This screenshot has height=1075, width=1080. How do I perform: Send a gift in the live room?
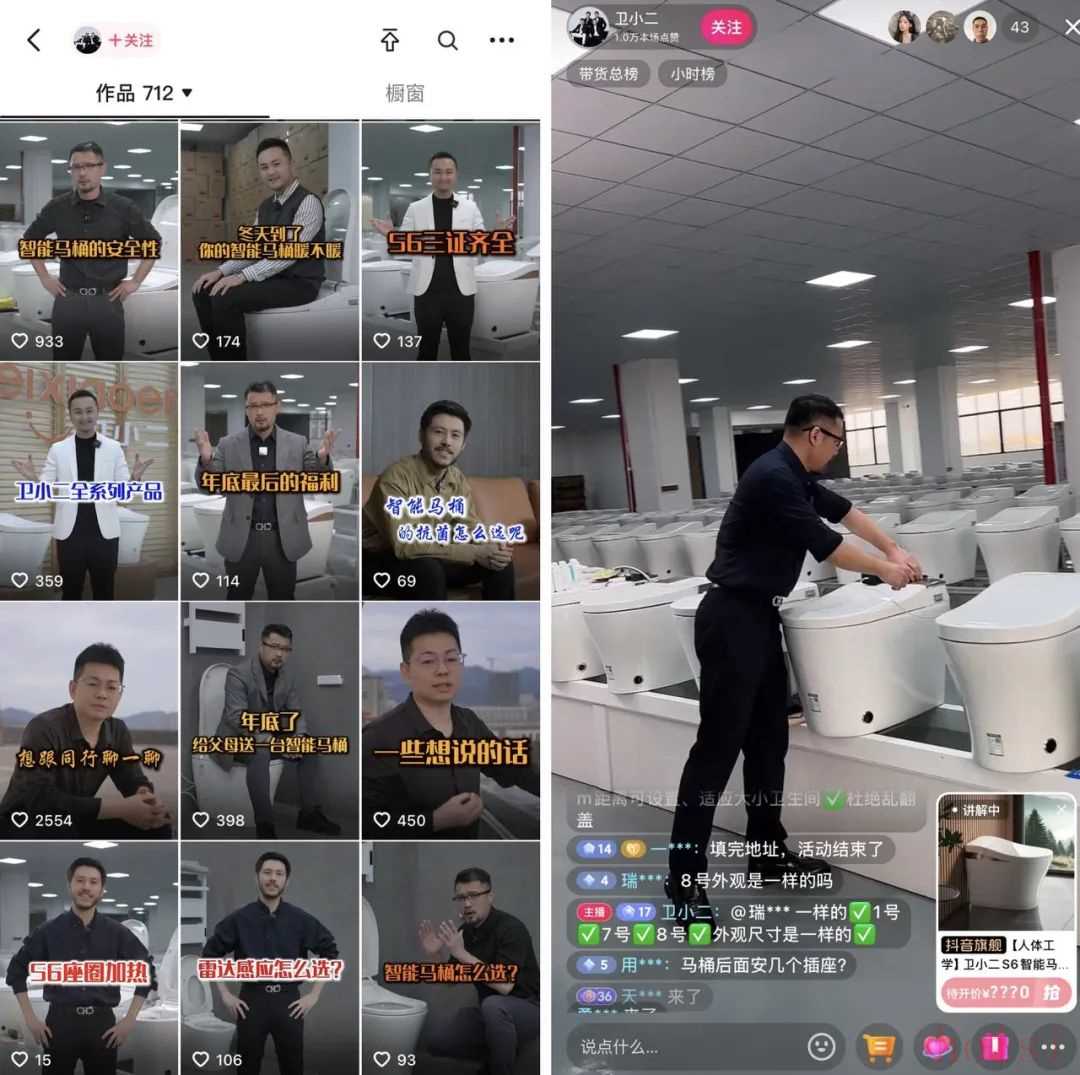(x=995, y=1047)
